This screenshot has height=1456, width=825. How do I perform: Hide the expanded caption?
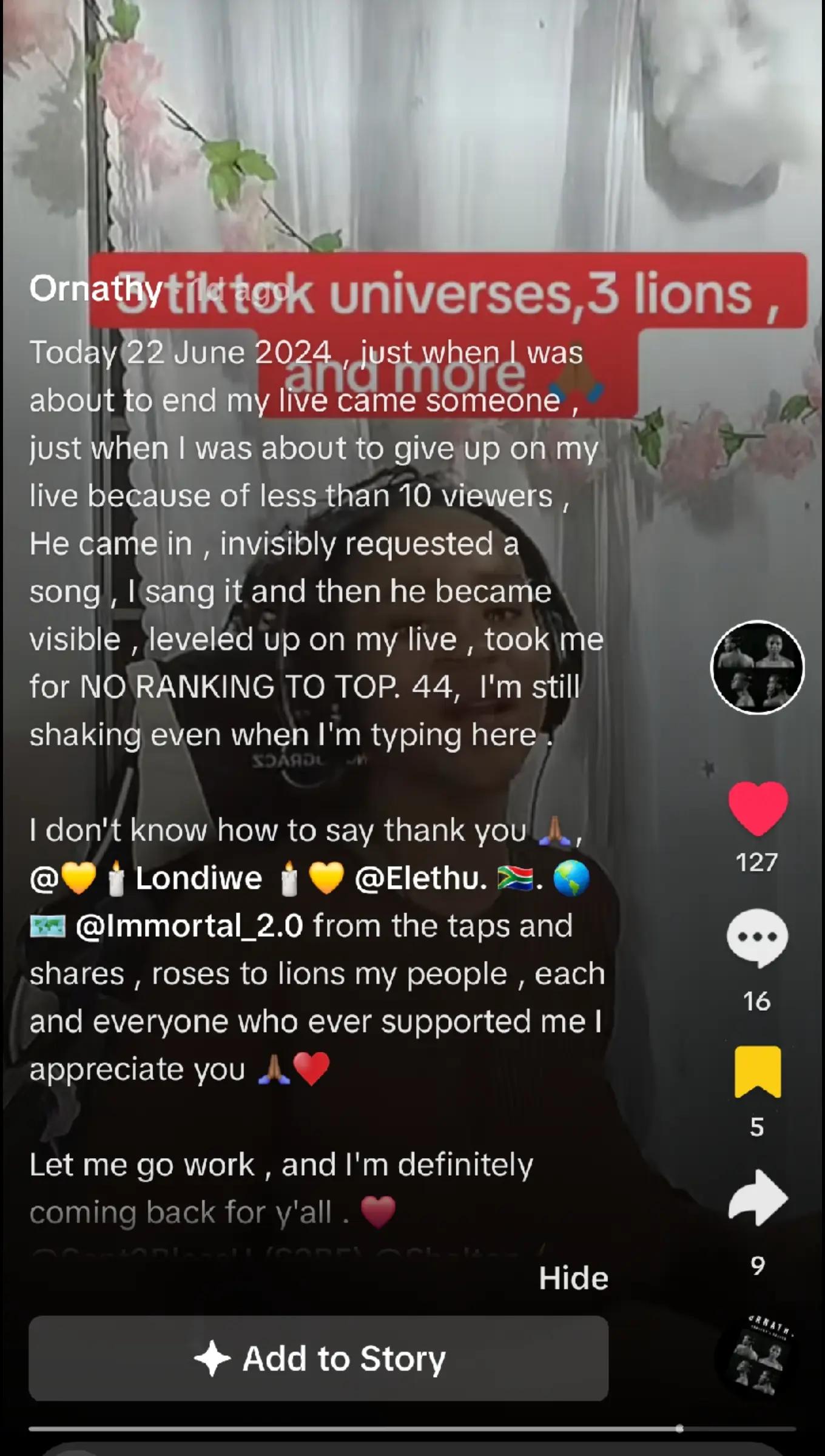[x=573, y=1278]
